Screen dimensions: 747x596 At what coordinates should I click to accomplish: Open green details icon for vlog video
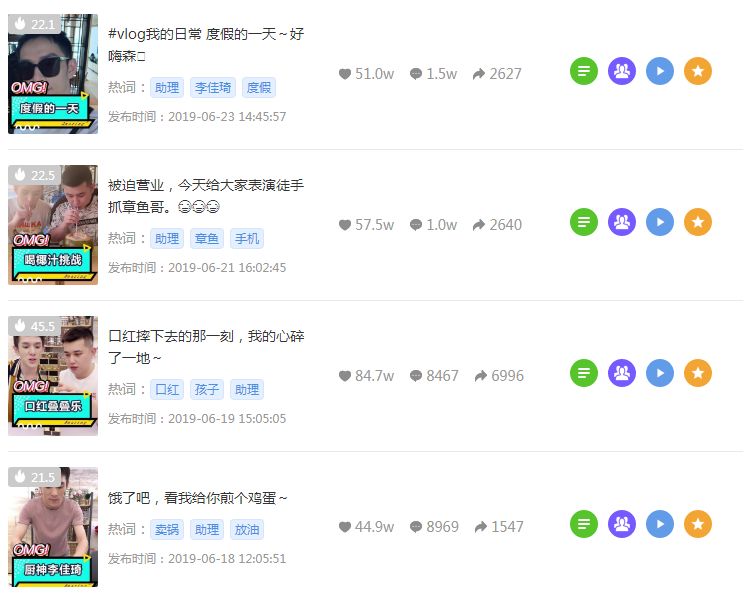point(584,72)
